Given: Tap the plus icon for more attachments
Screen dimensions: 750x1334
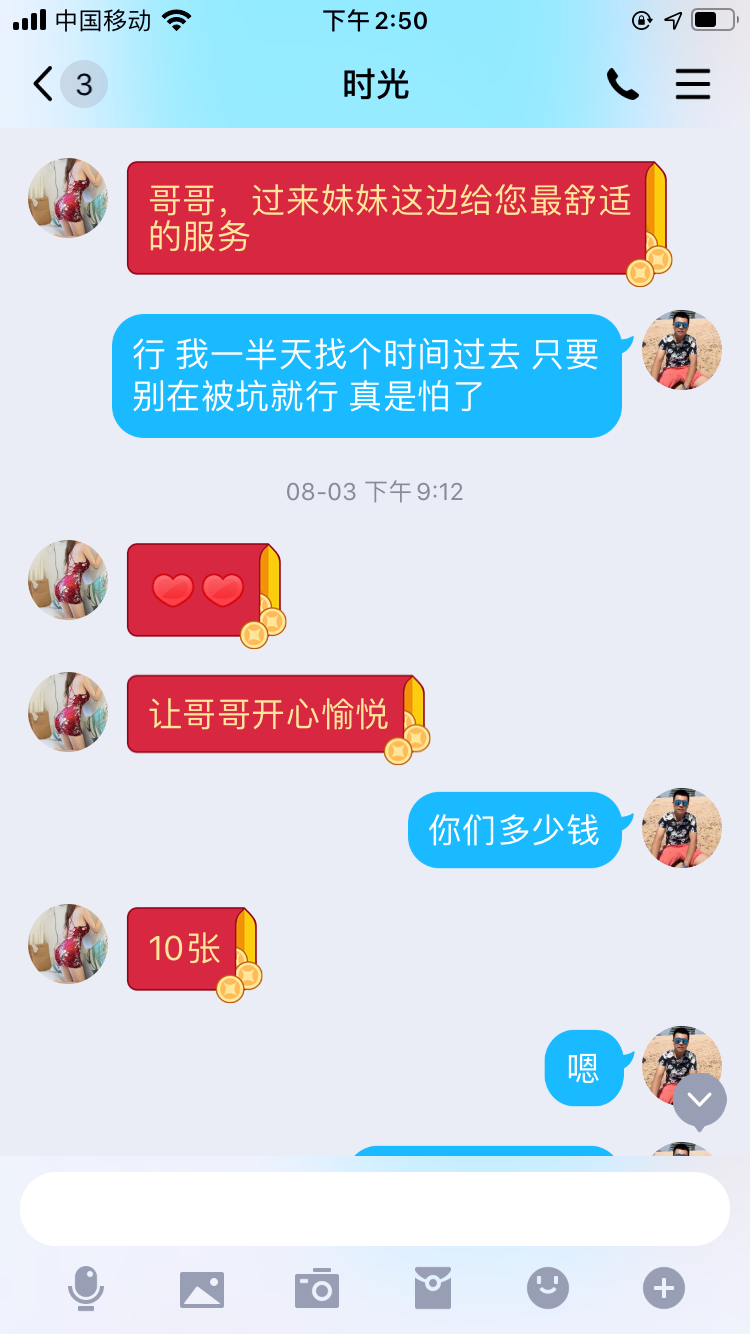Looking at the screenshot, I should click(x=661, y=1289).
